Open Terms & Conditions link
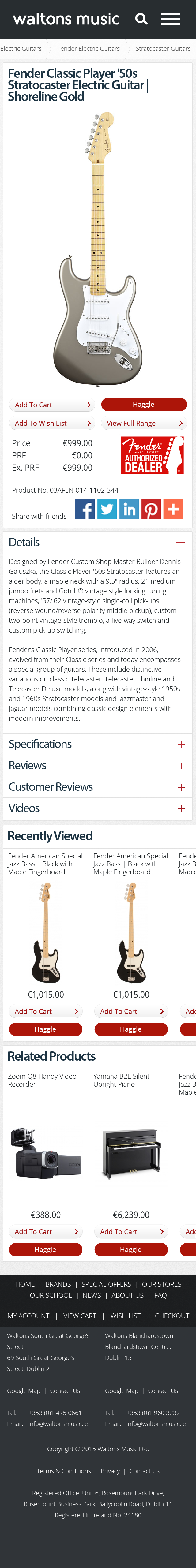This screenshot has height=1568, width=196. click(x=64, y=1471)
